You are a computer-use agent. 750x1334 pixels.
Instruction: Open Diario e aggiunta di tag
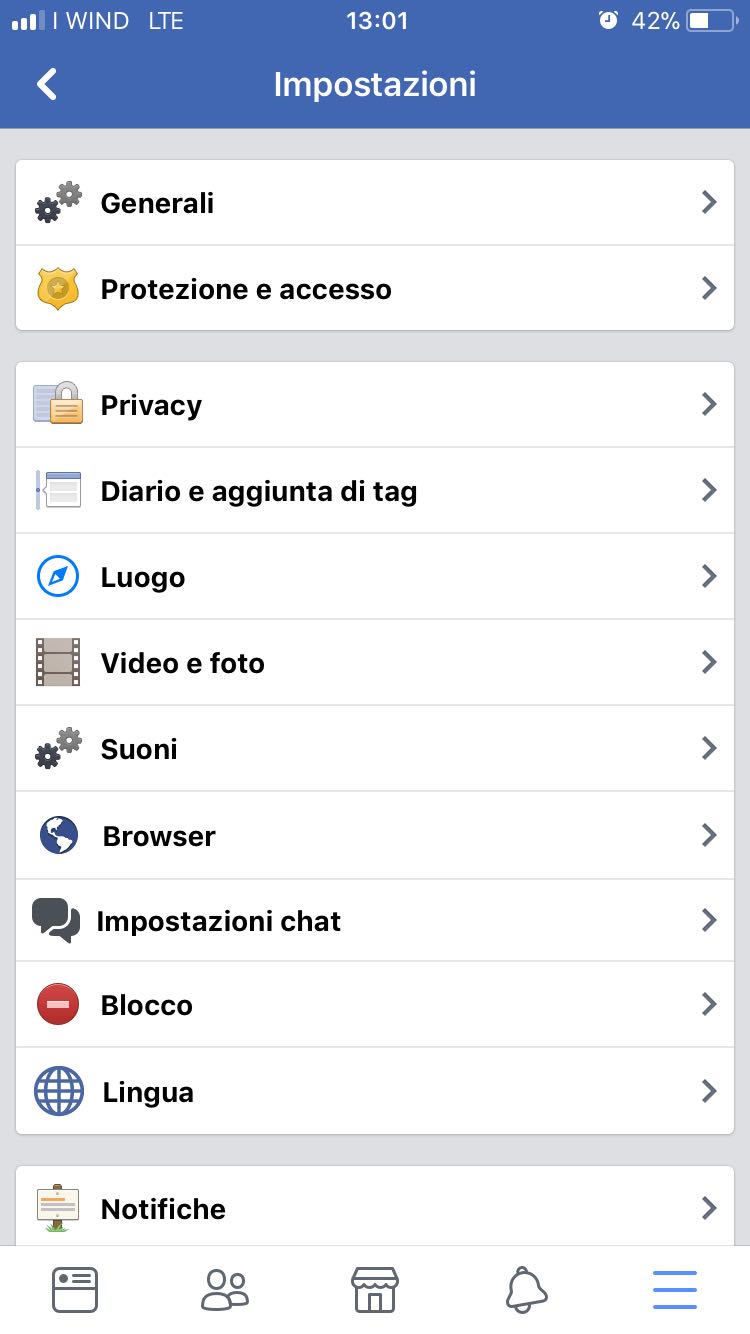(375, 491)
